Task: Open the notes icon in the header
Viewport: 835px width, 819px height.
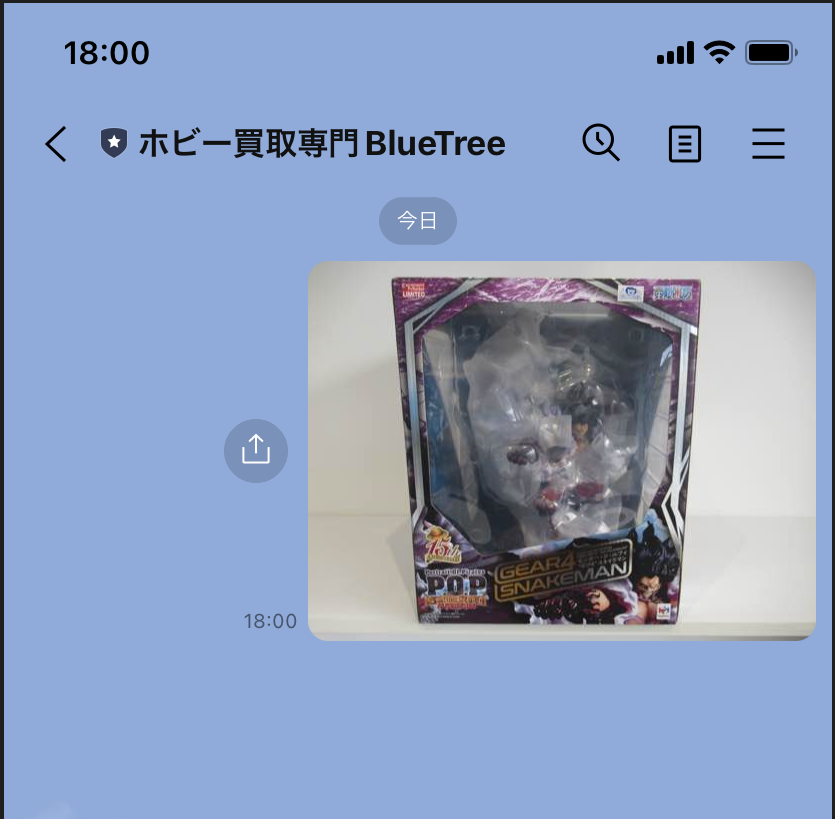Action: 684,145
